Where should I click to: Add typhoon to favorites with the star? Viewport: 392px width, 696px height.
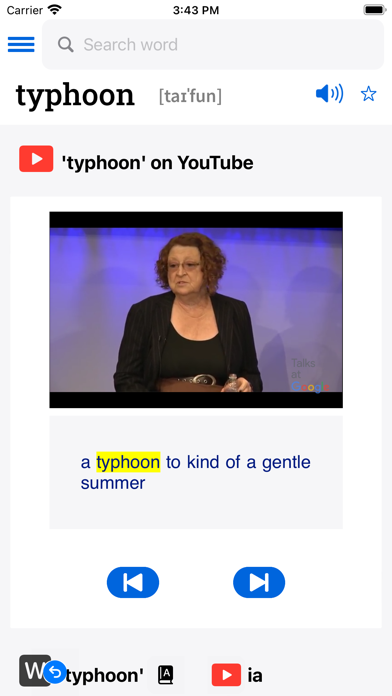(368, 94)
